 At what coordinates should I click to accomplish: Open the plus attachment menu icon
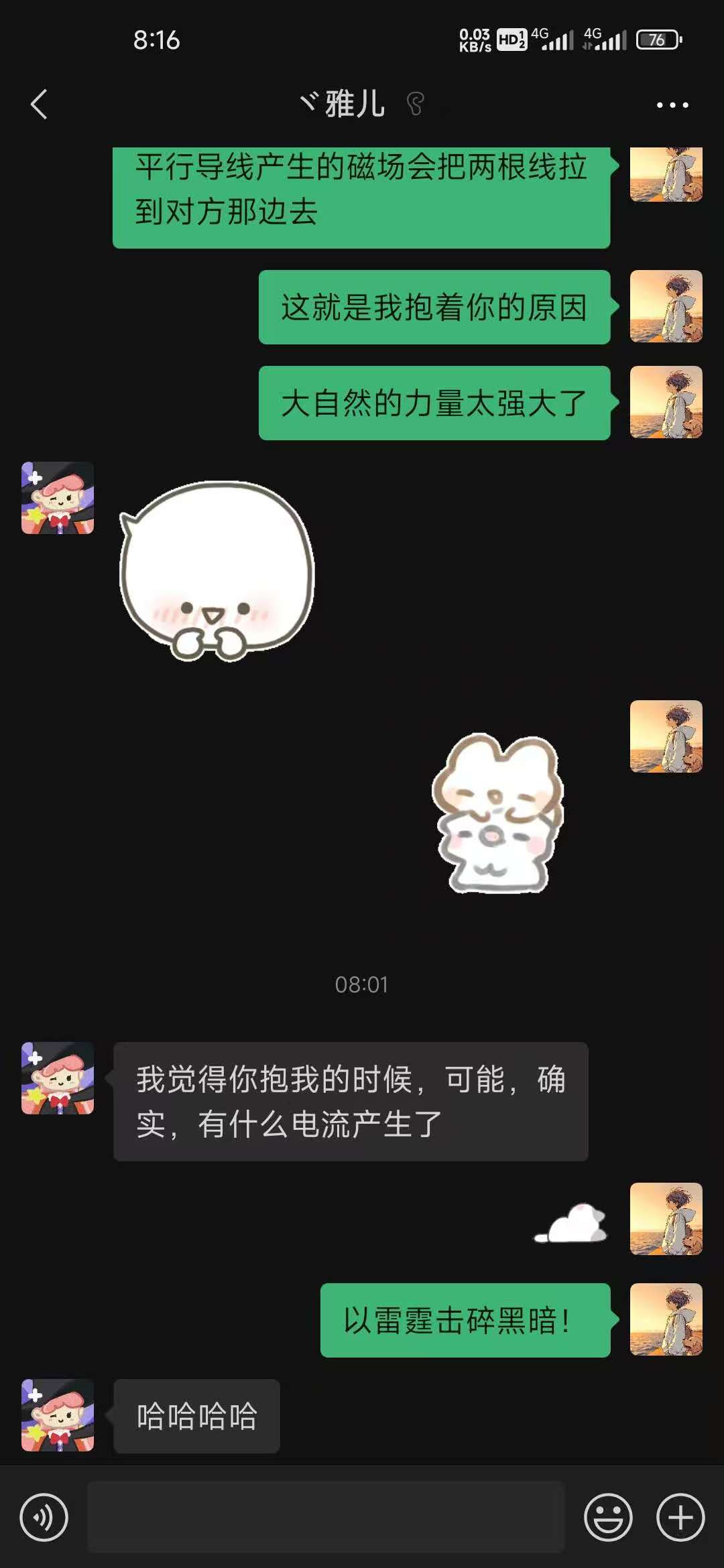681,1516
